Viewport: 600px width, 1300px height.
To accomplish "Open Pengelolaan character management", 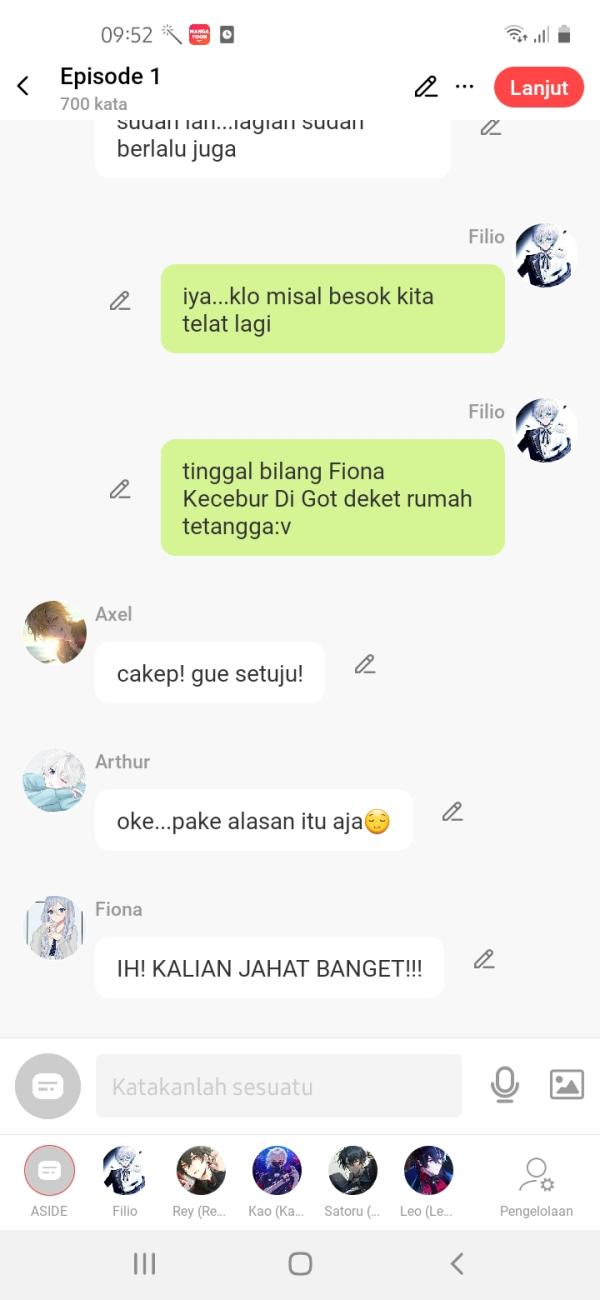I will [536, 1180].
